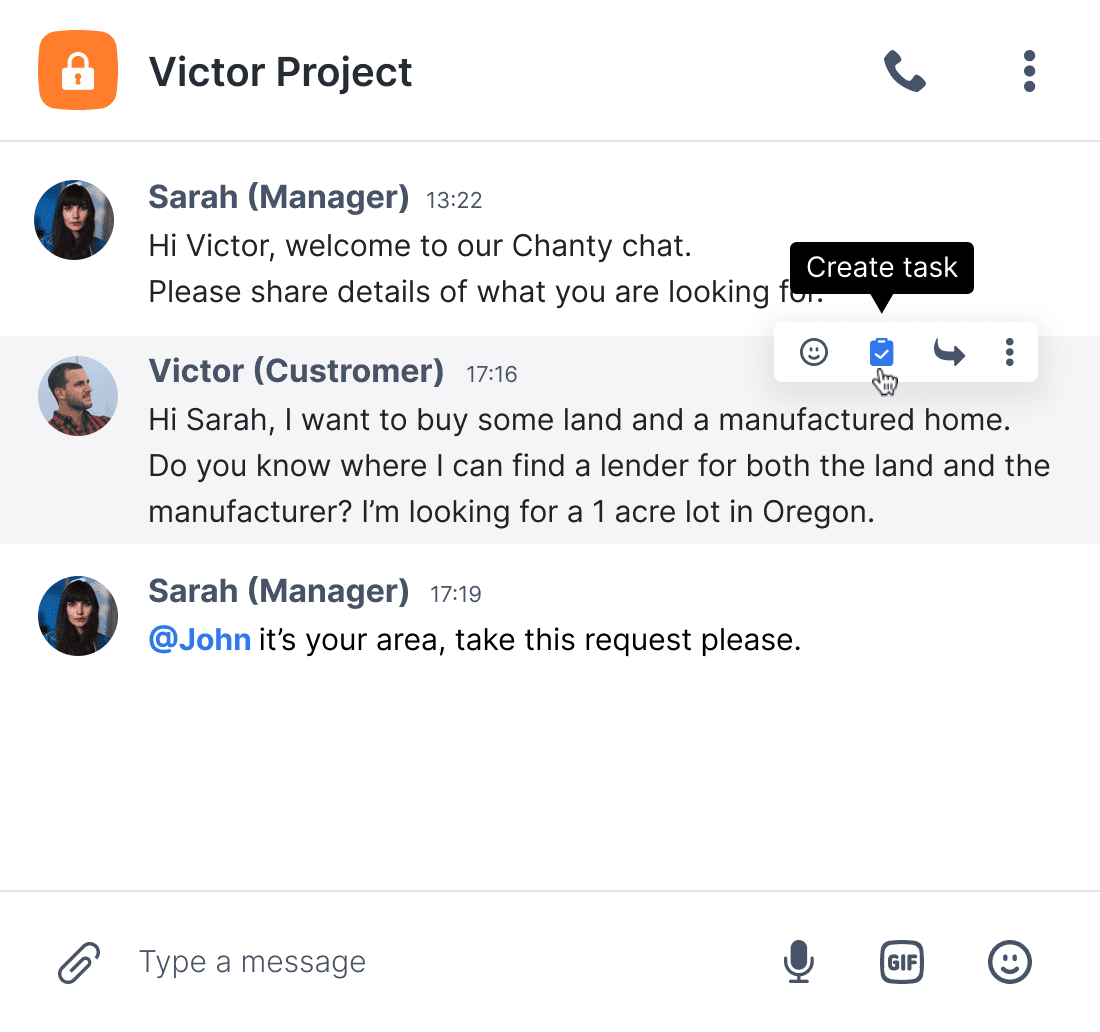Add emoji reaction to Victor's message
The image size is (1100, 1032).
[x=814, y=352]
